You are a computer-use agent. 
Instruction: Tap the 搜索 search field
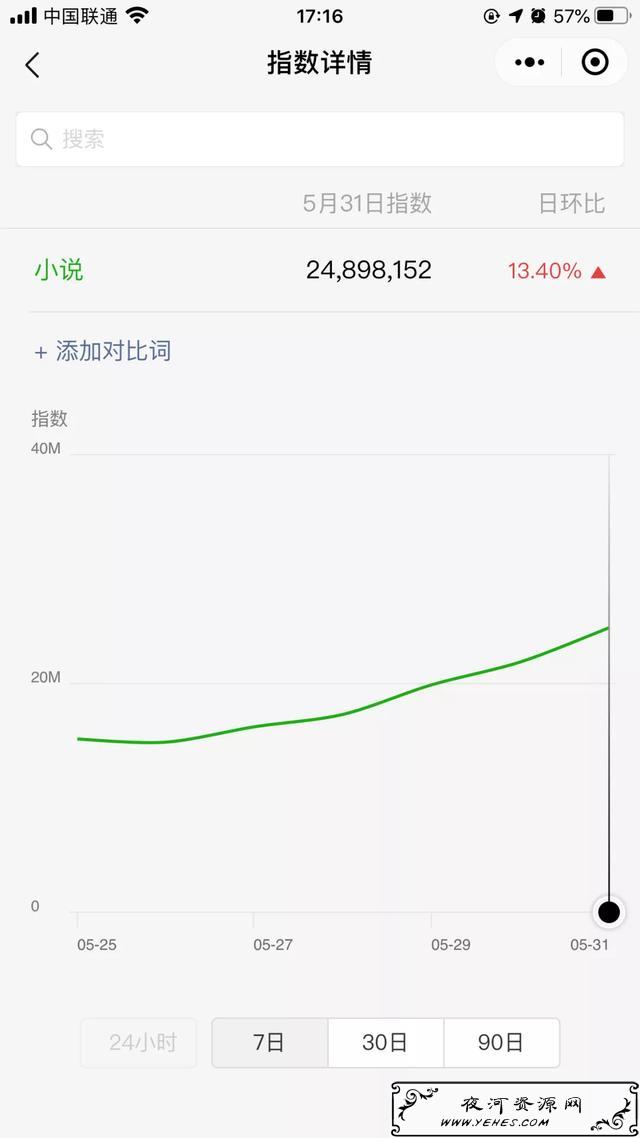pyautogui.click(x=319, y=139)
